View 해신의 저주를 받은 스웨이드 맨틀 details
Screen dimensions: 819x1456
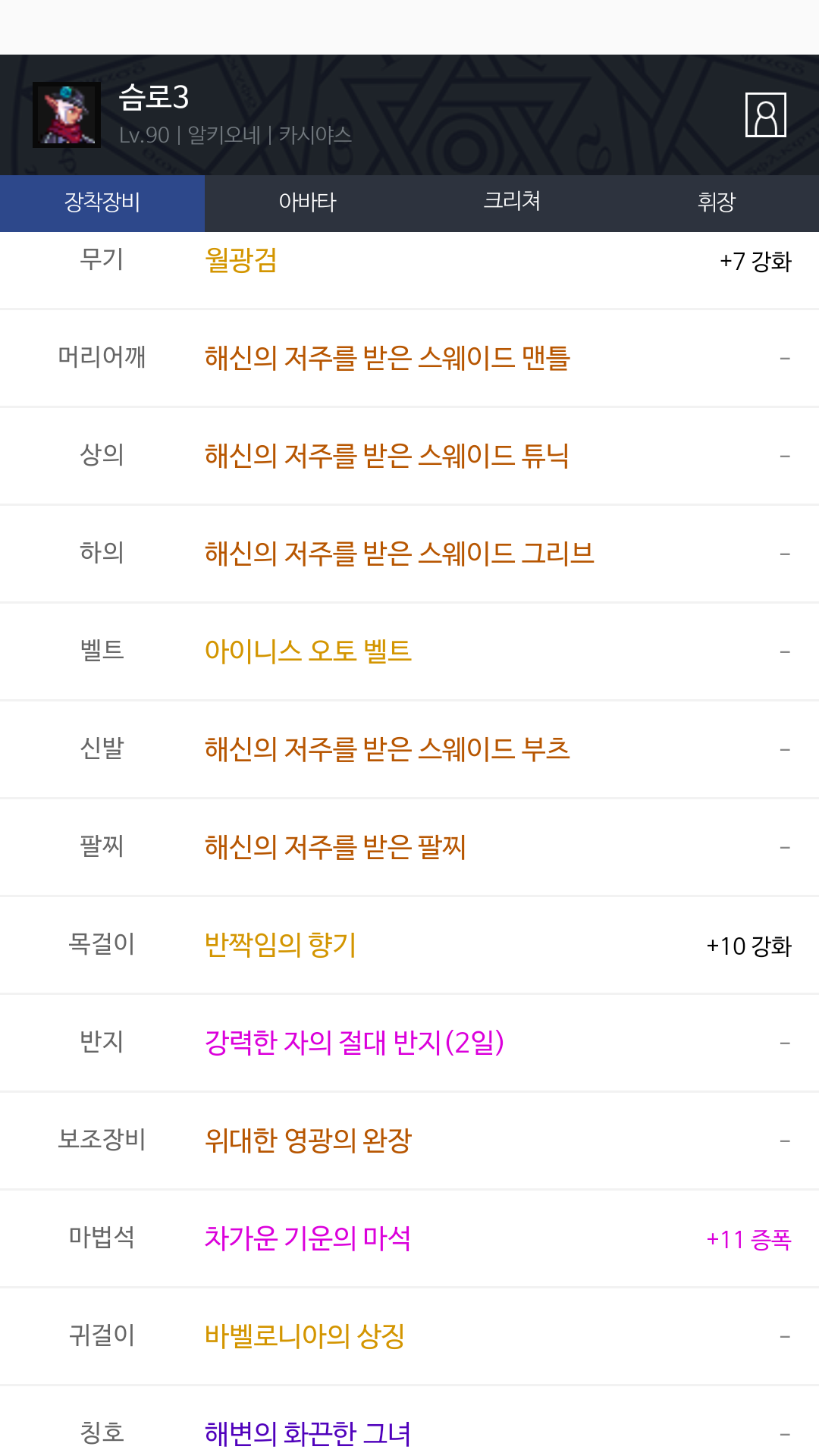click(x=388, y=358)
